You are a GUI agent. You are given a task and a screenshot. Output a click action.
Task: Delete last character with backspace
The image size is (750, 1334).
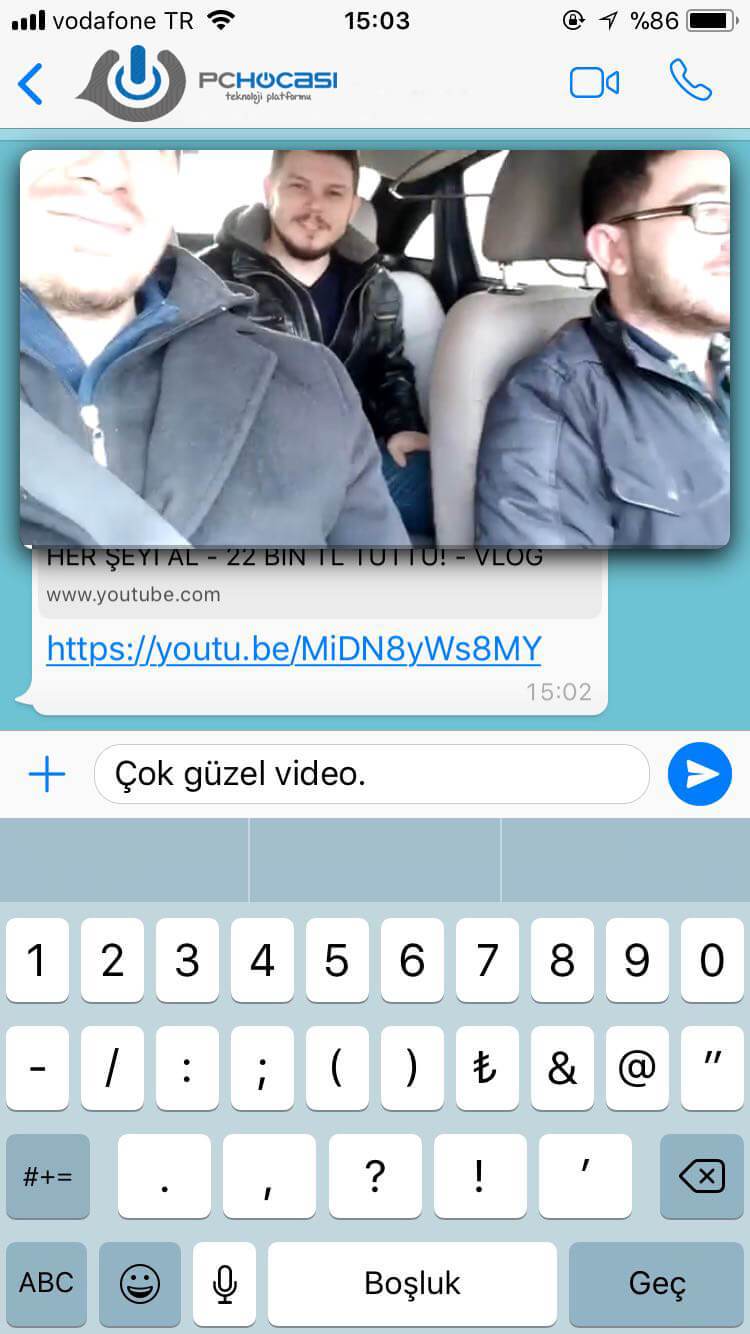tap(701, 1177)
